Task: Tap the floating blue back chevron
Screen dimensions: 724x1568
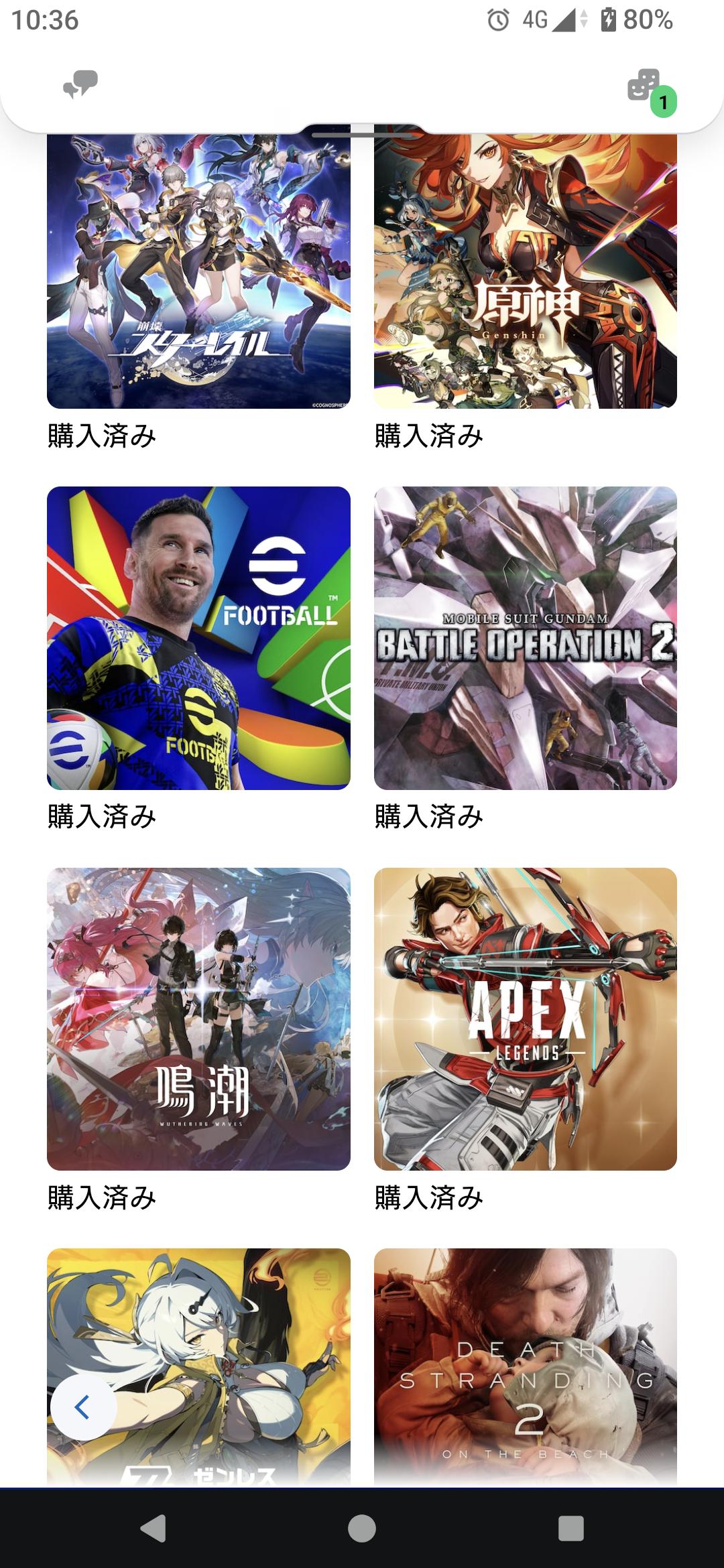Action: pyautogui.click(x=83, y=1407)
